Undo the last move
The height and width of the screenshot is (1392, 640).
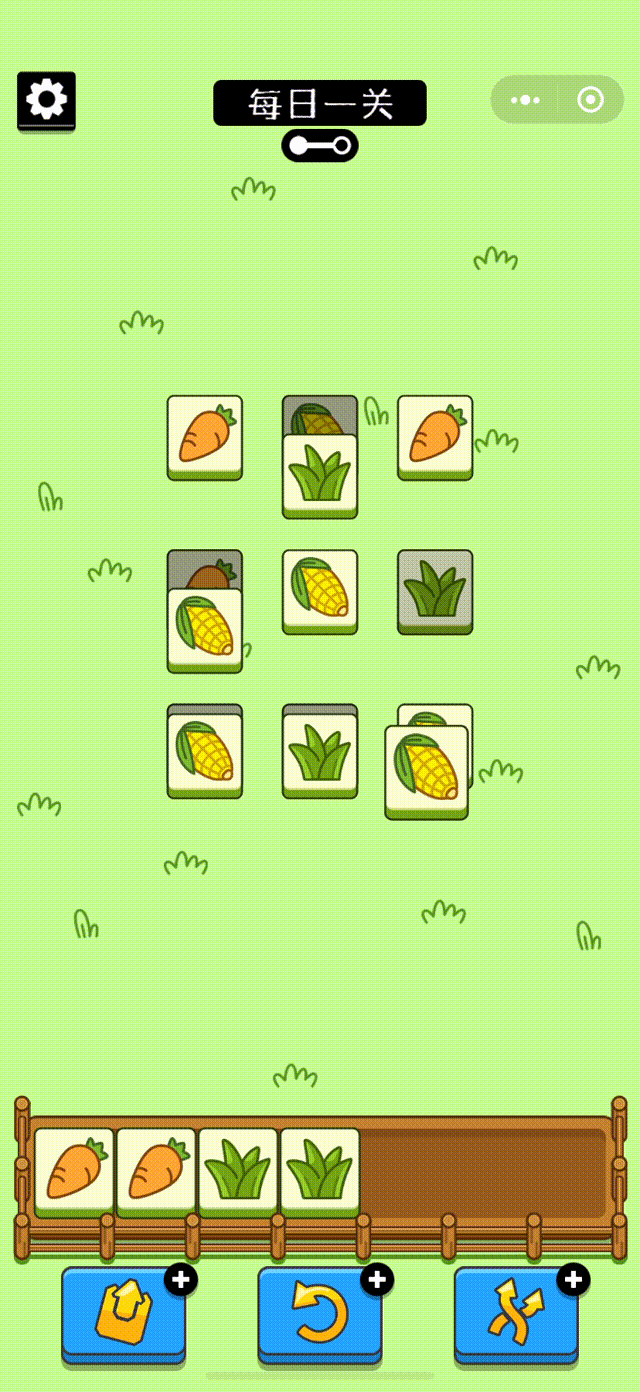pyautogui.click(x=320, y=1312)
